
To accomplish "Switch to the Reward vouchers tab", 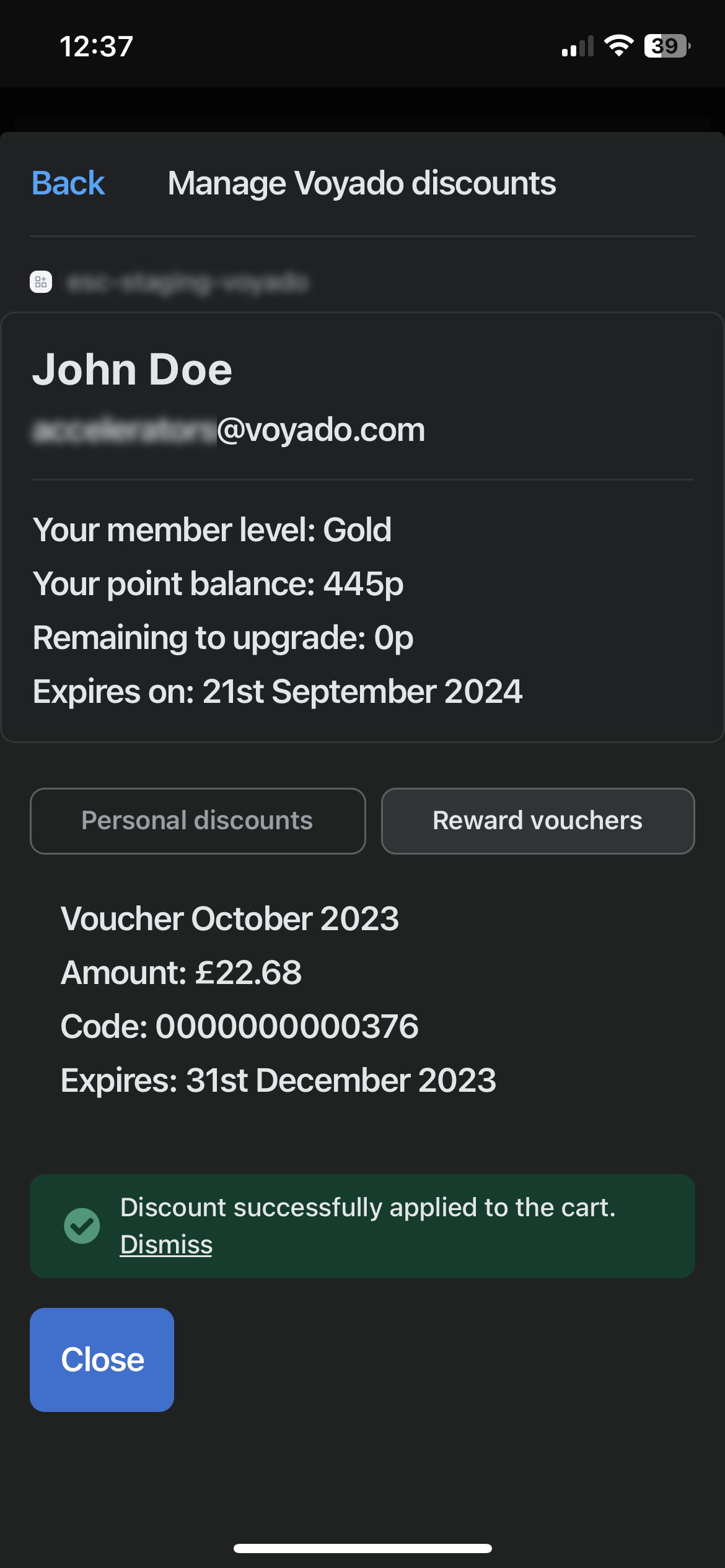I will tap(537, 821).
